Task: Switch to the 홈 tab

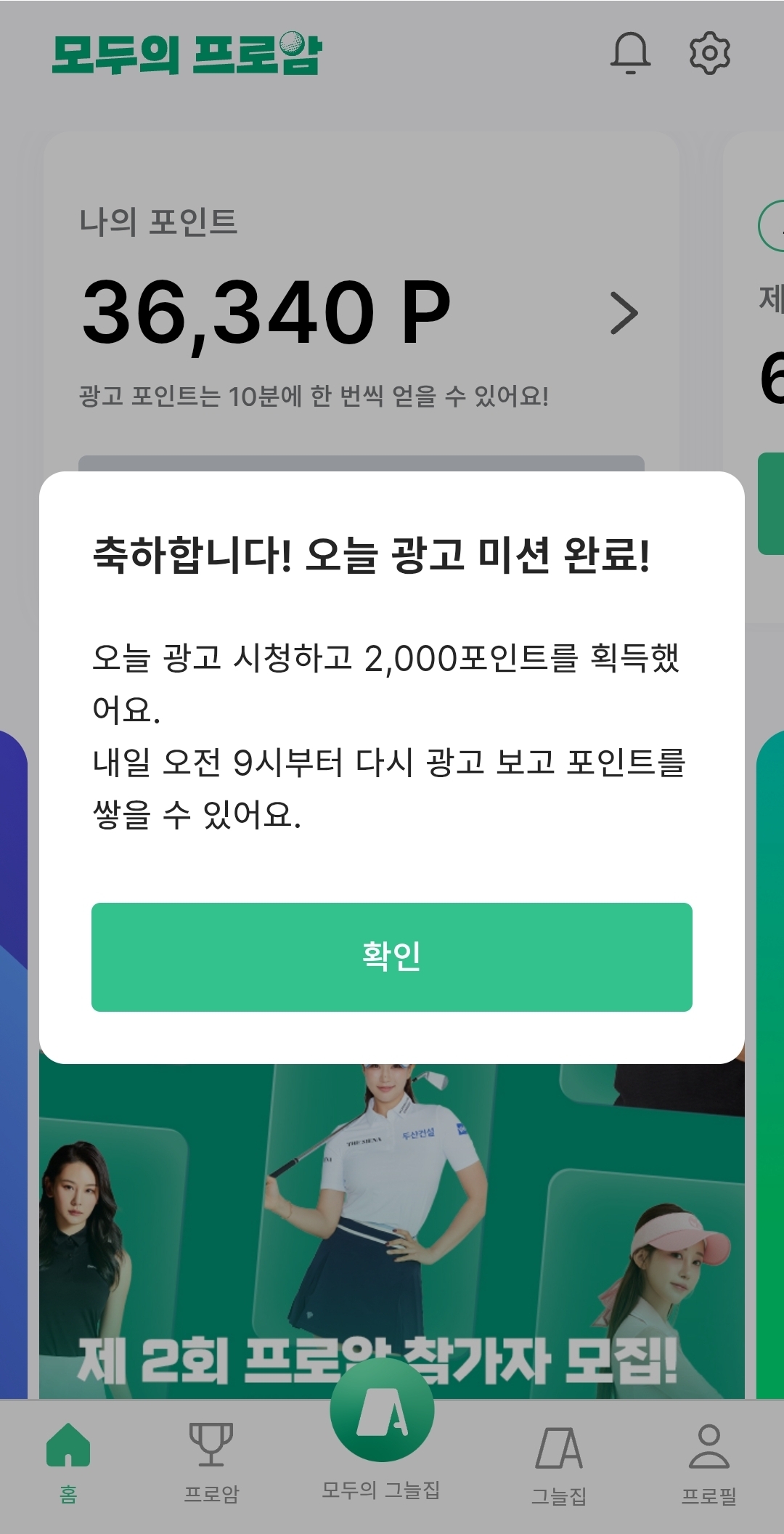Action: (68, 1461)
